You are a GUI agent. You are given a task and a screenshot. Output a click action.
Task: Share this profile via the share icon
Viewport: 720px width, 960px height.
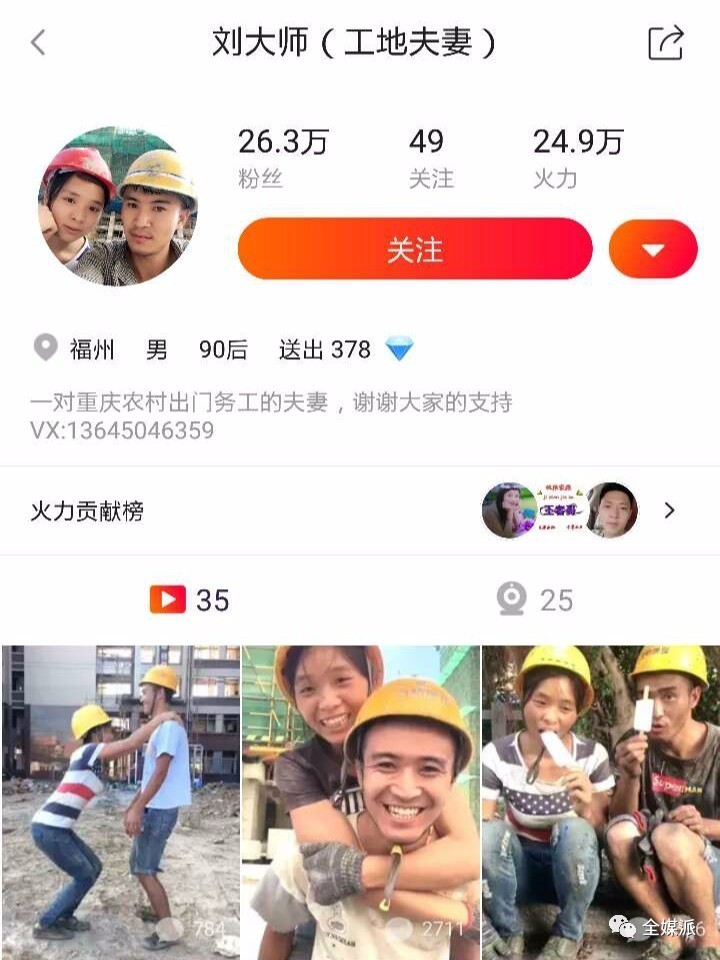tap(666, 42)
